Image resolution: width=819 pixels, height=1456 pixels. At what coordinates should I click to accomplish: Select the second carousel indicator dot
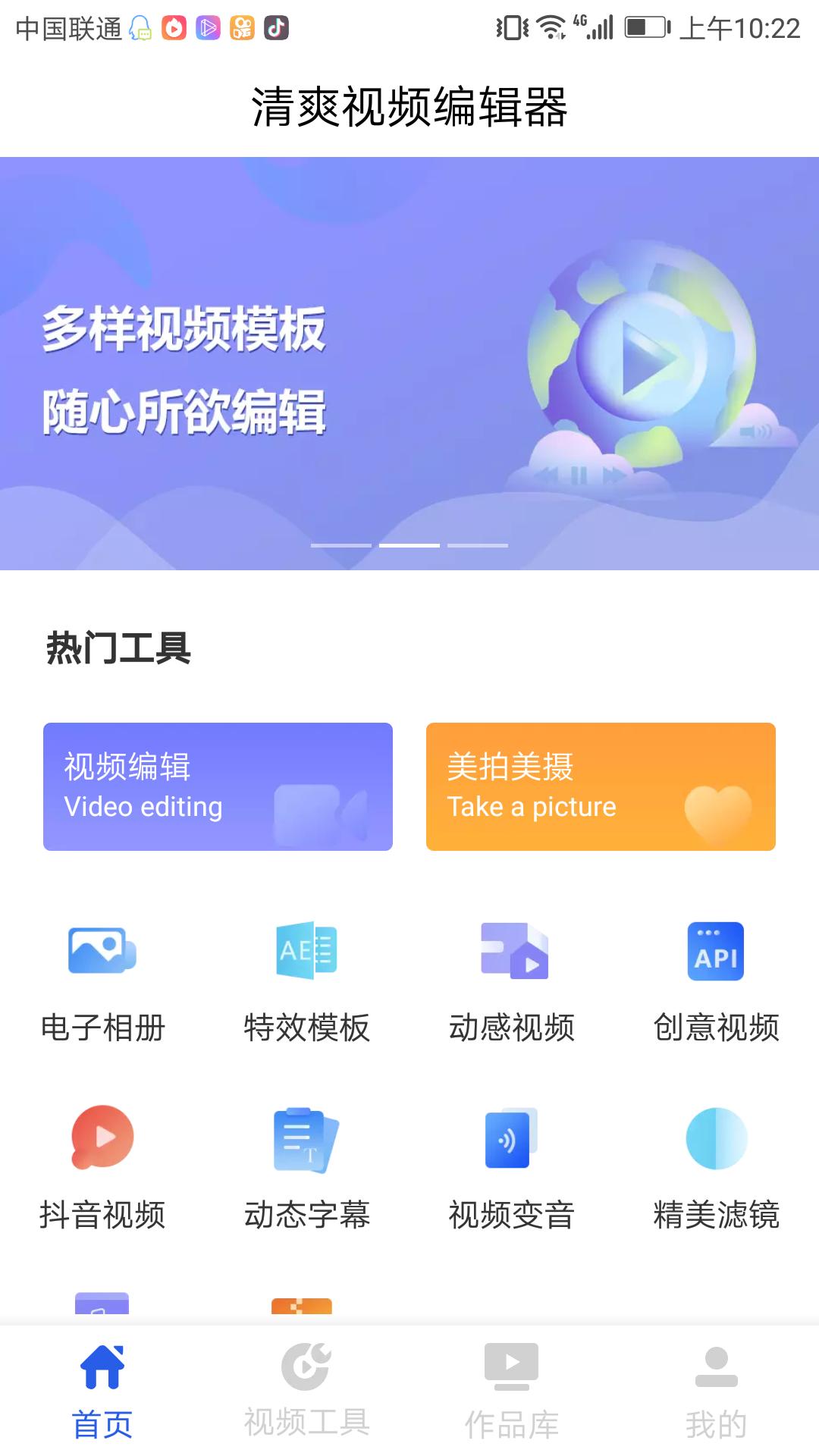[409, 544]
